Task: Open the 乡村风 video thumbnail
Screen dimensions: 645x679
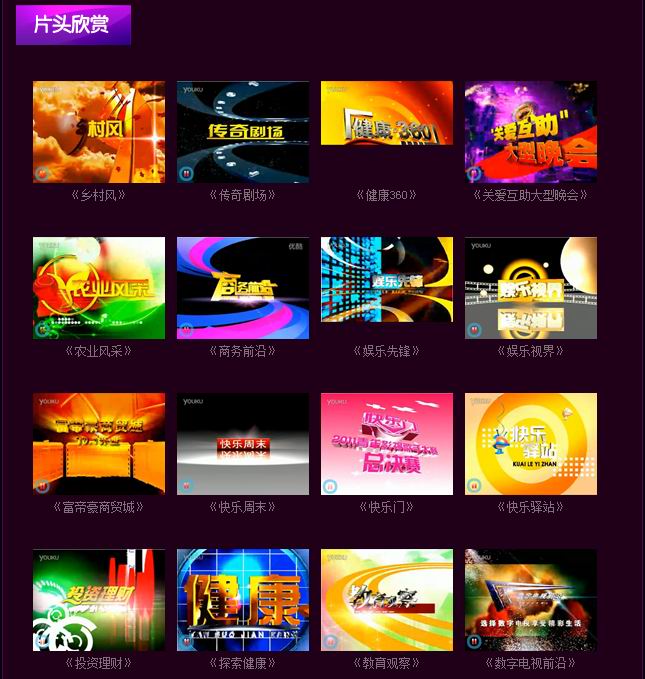Action: pos(99,132)
